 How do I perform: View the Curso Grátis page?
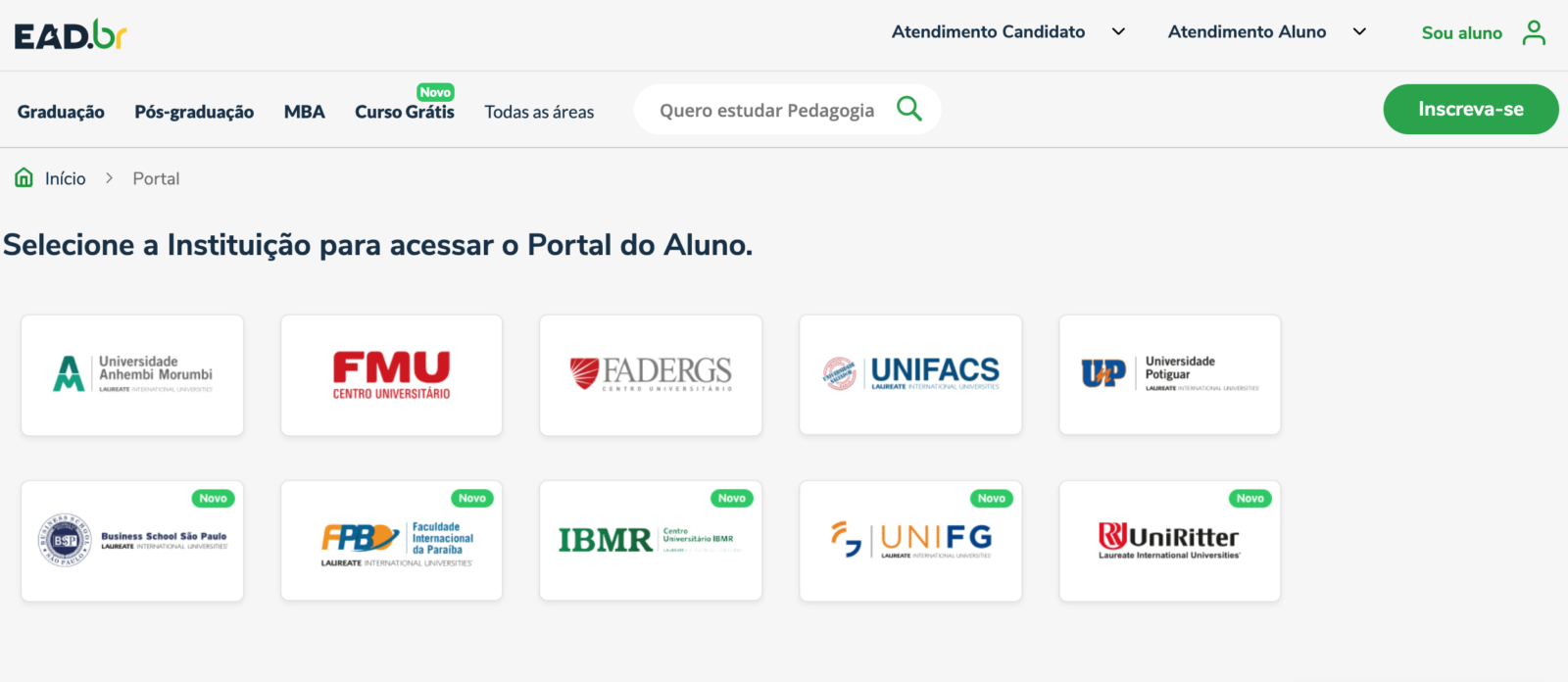tap(405, 112)
